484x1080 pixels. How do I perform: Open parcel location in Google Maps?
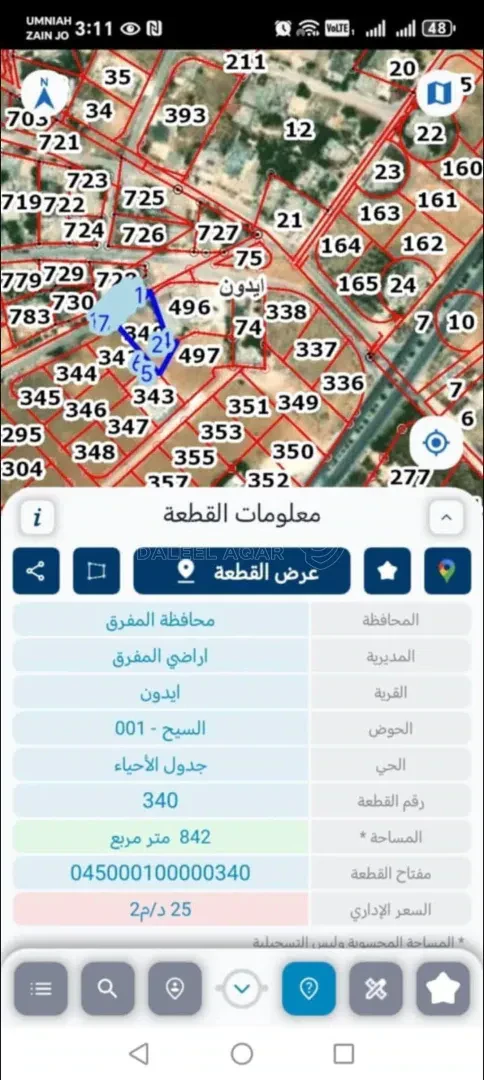click(x=448, y=571)
